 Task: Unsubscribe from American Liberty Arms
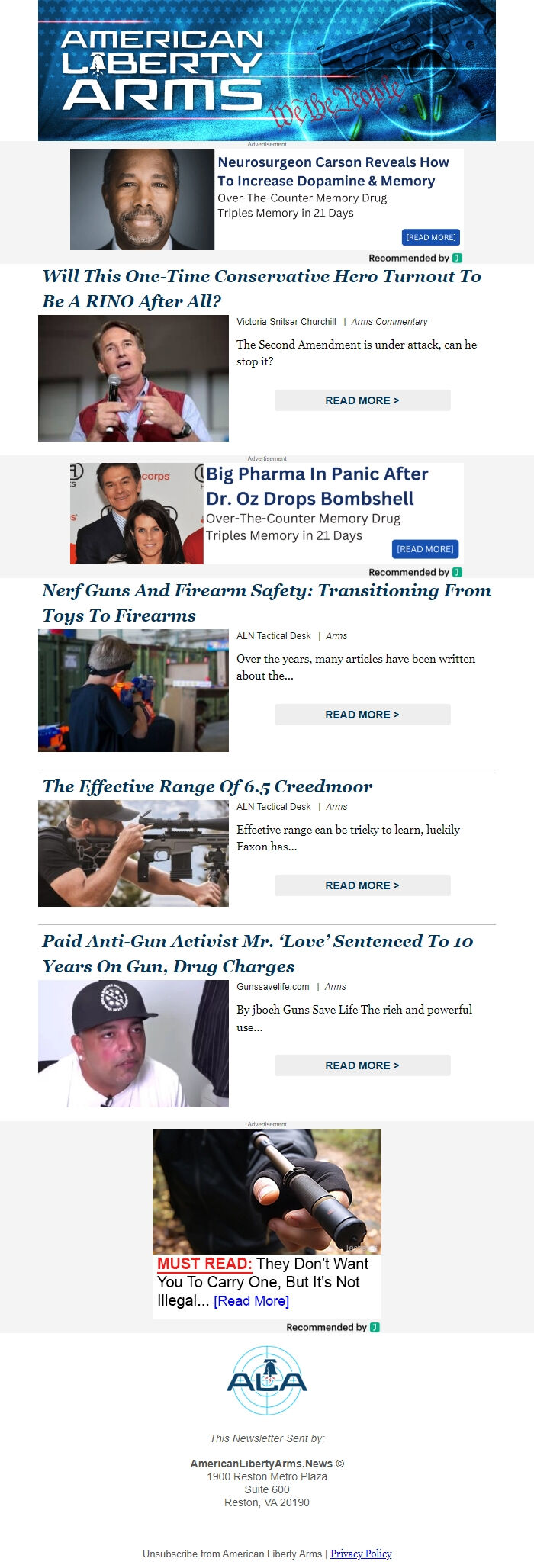tap(232, 1554)
